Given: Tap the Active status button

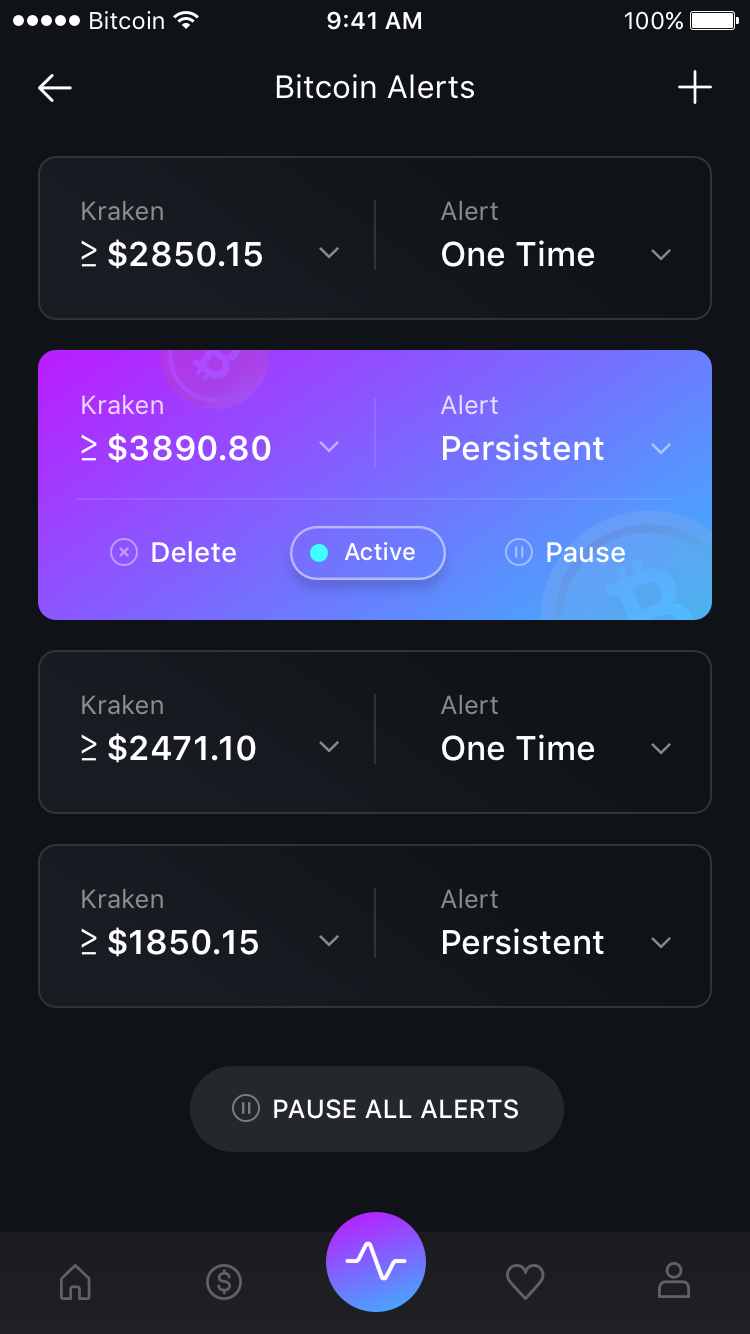Looking at the screenshot, I should pyautogui.click(x=368, y=552).
